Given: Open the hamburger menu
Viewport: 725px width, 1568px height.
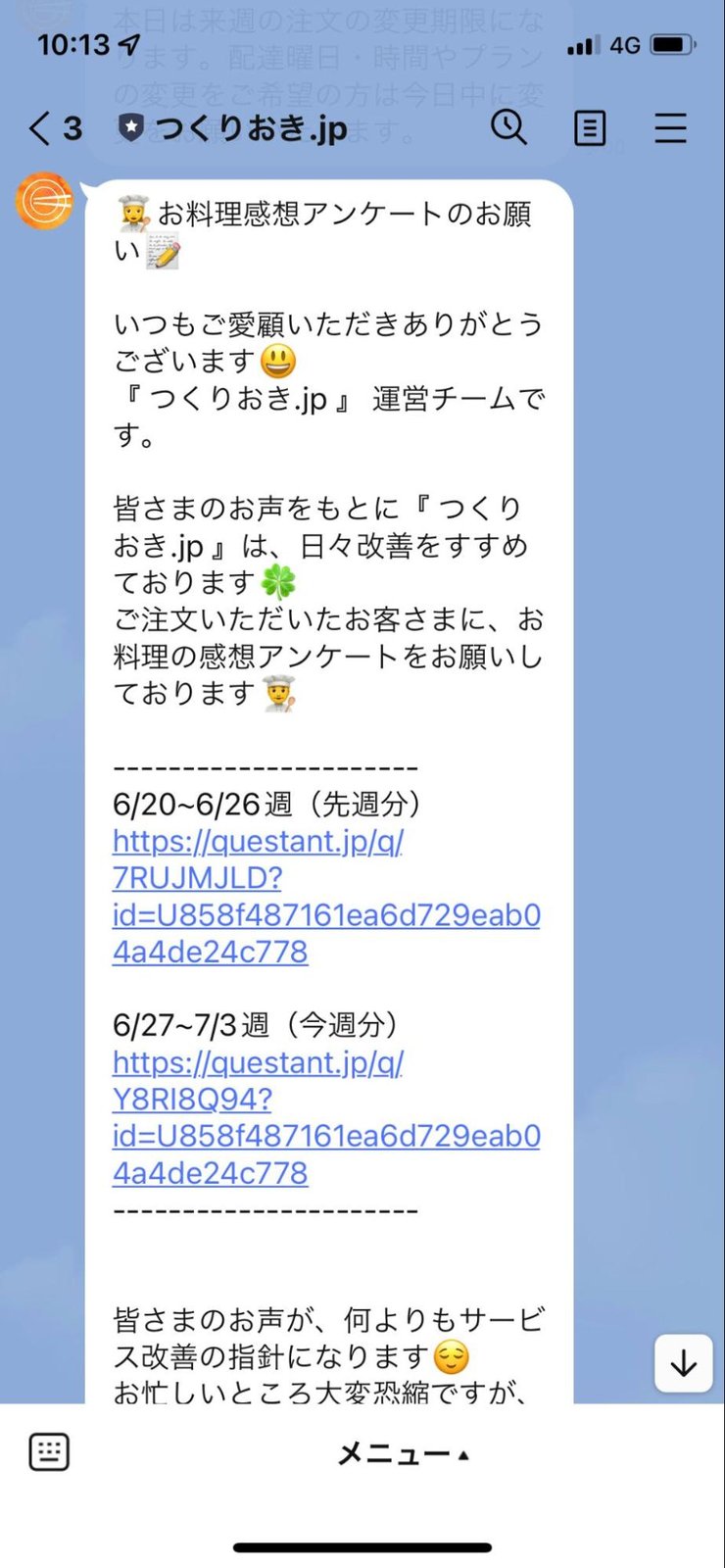Looking at the screenshot, I should pyautogui.click(x=670, y=128).
